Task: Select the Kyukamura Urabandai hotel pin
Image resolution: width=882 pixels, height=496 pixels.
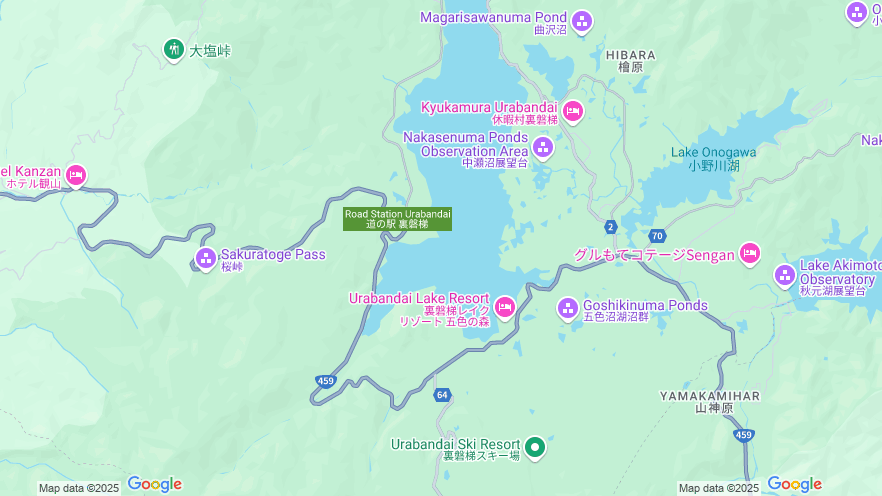Action: (x=572, y=111)
